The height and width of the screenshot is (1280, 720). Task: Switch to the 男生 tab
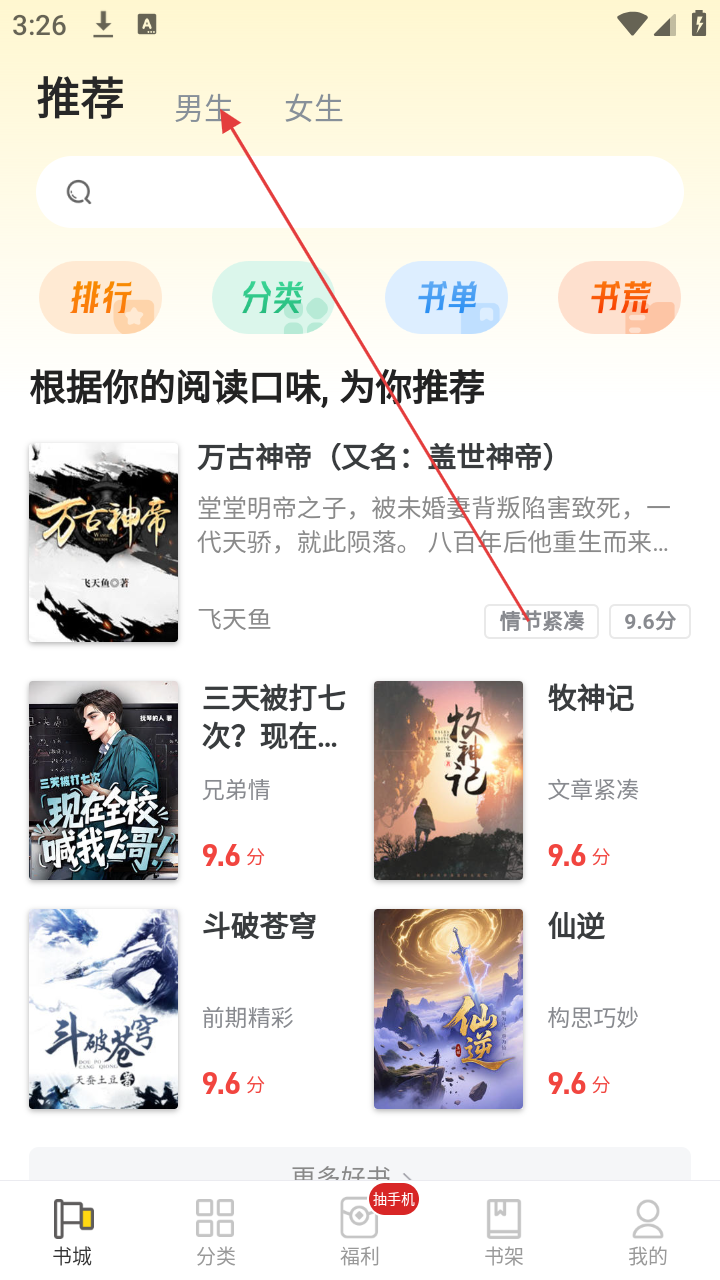tap(202, 108)
